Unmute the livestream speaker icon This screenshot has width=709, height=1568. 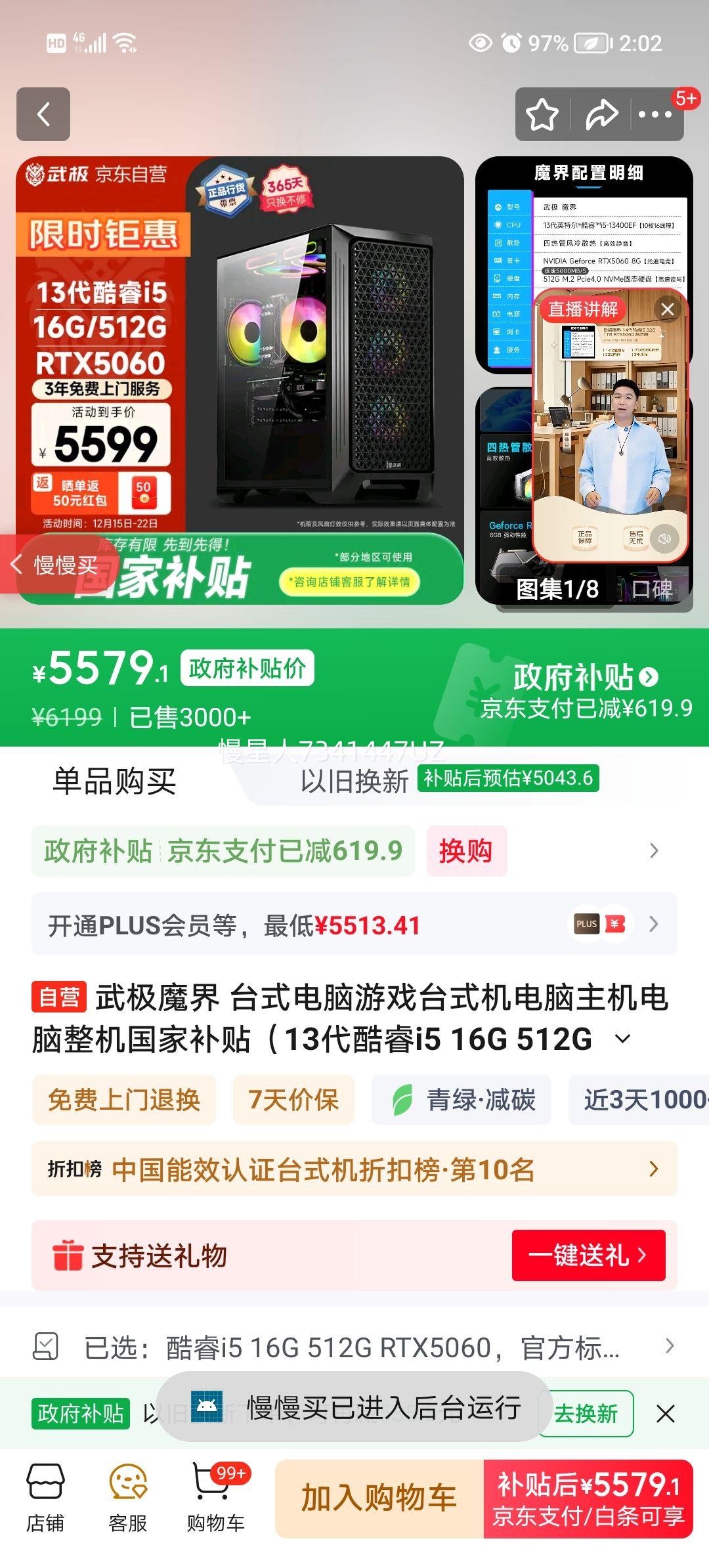664,538
